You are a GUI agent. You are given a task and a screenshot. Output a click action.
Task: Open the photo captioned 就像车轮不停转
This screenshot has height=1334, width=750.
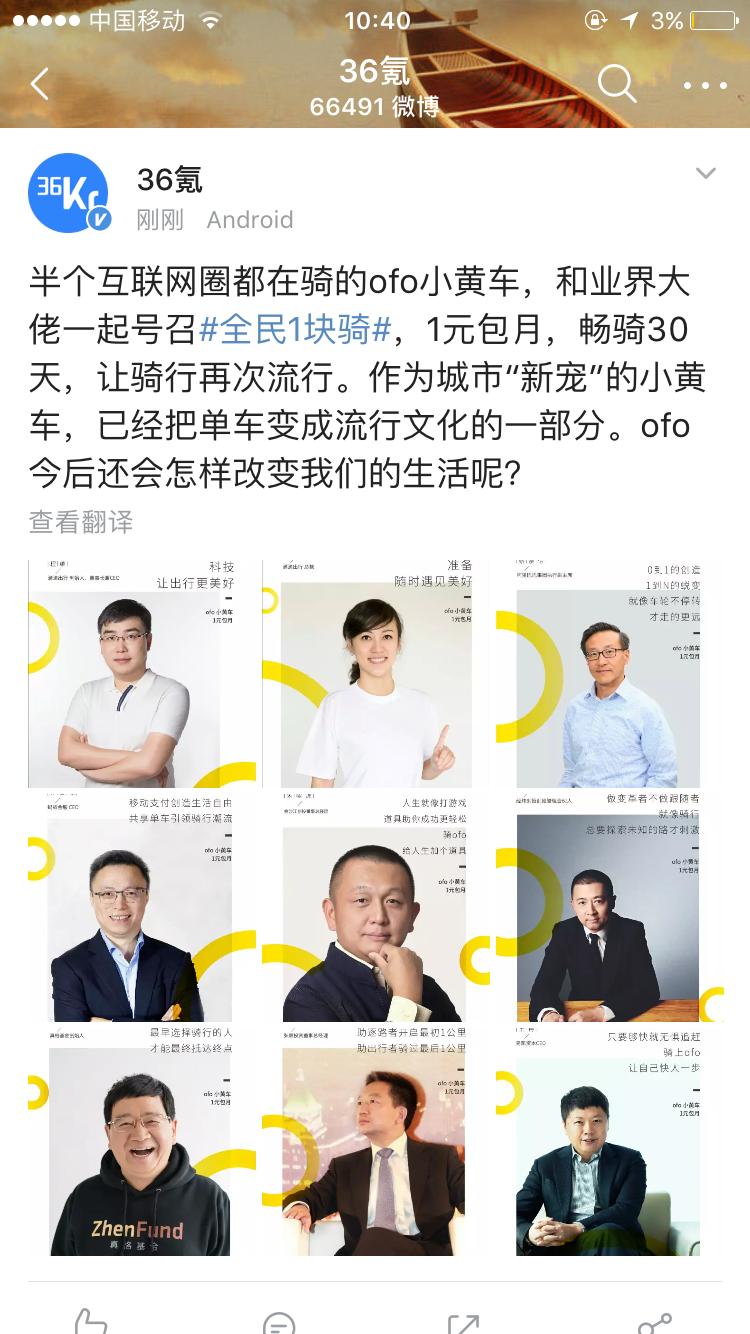(x=608, y=674)
